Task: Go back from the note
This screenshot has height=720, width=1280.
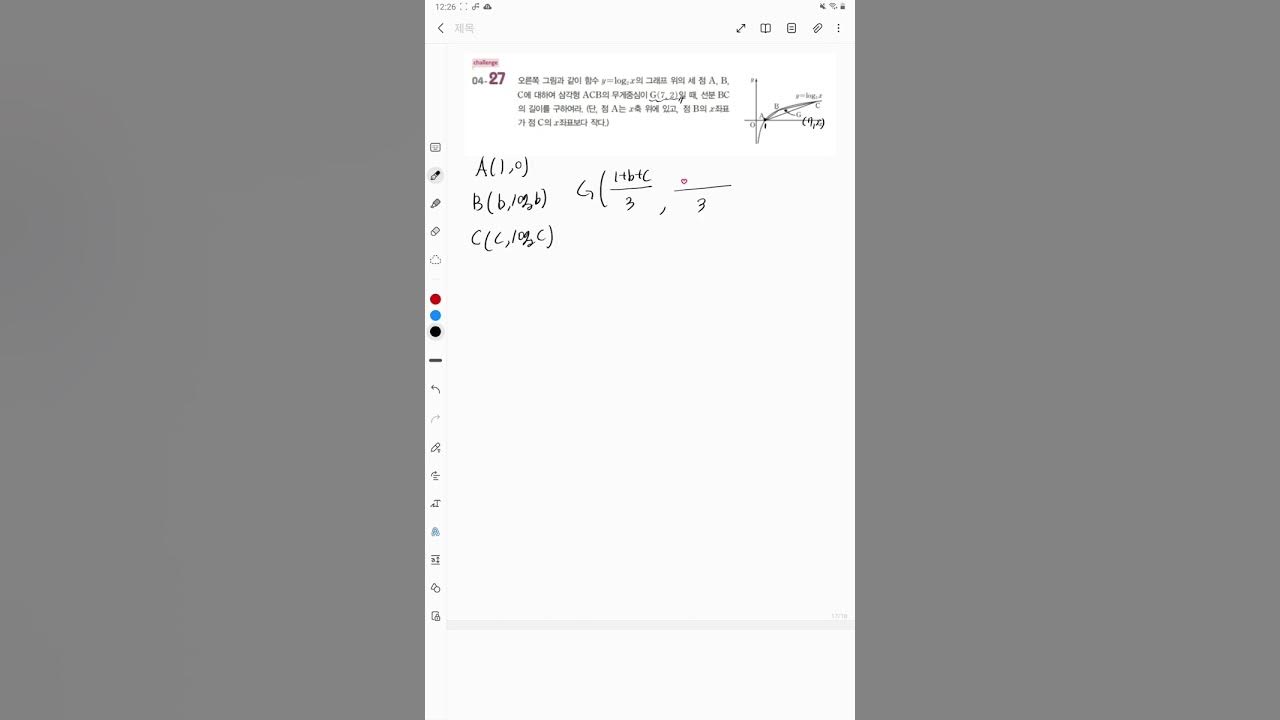Action: [441, 28]
